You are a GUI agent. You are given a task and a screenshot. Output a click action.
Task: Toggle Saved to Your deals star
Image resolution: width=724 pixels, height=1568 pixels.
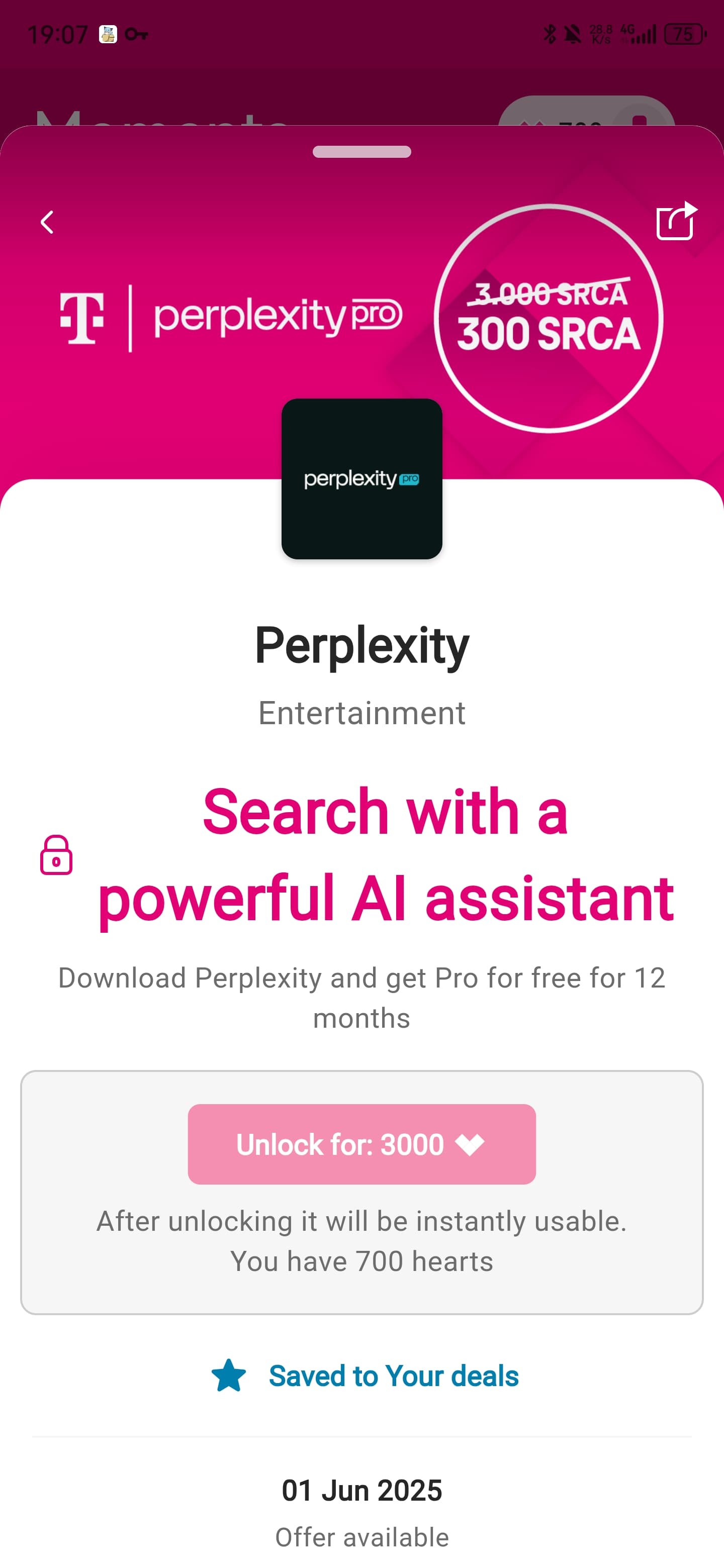point(229,1375)
